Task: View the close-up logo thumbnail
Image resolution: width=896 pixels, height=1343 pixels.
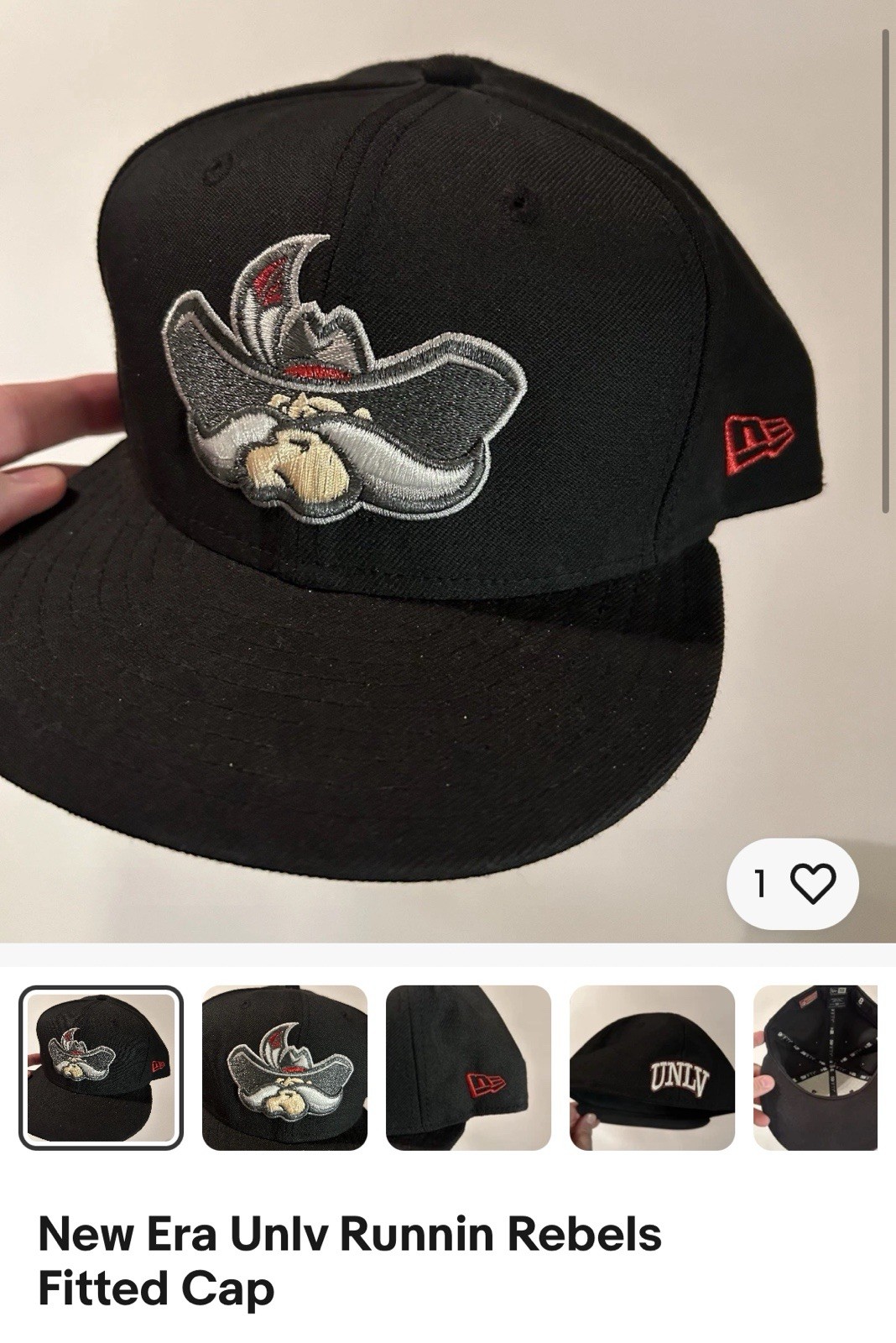Action: click(284, 1067)
